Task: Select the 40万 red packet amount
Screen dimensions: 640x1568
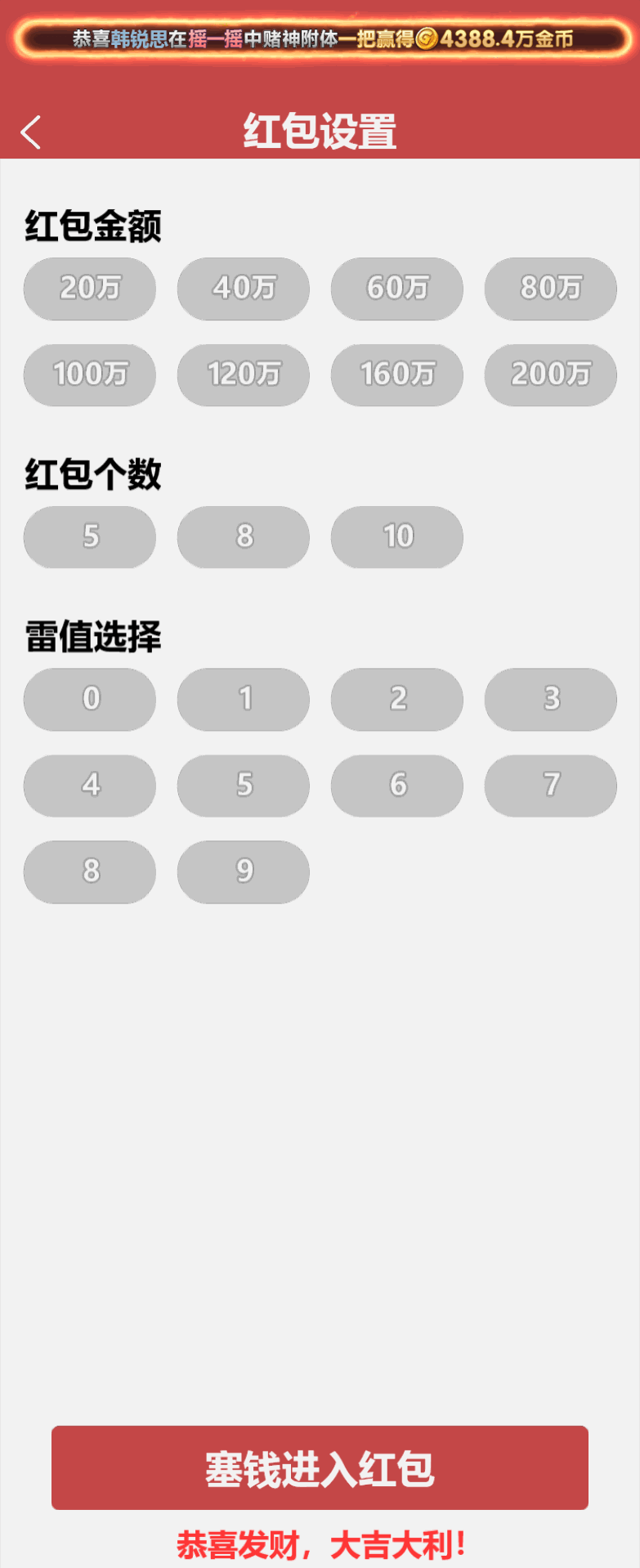Action: pos(243,289)
